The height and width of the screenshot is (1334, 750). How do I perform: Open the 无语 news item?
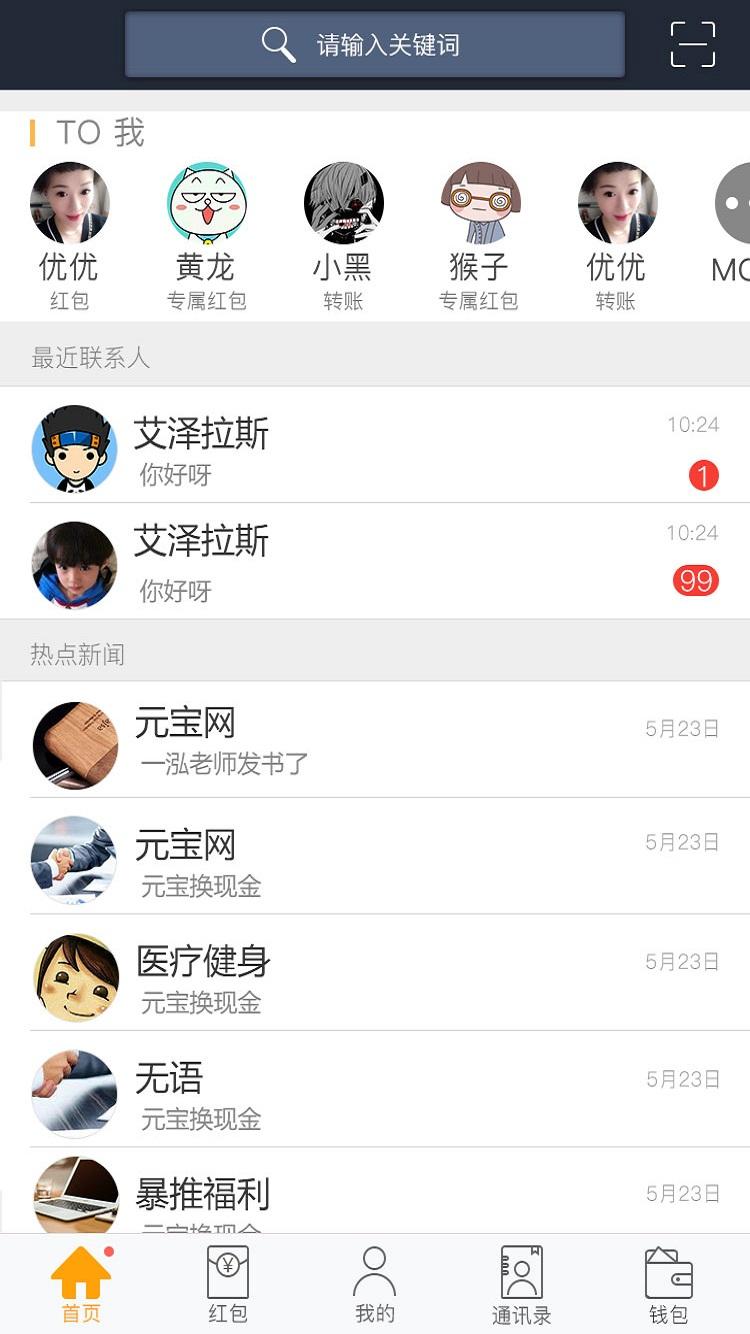click(x=375, y=1091)
